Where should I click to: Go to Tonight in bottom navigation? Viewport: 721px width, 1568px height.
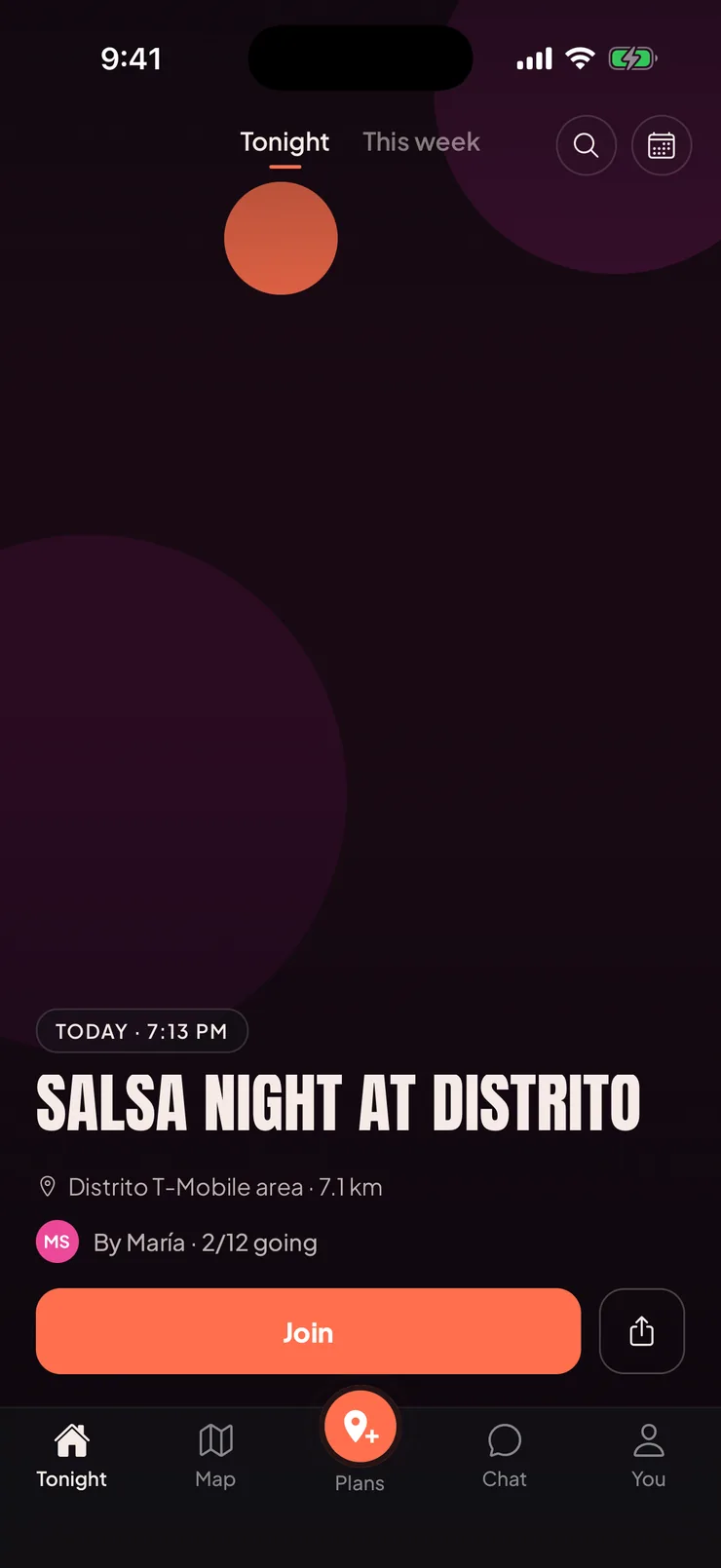tap(71, 1456)
